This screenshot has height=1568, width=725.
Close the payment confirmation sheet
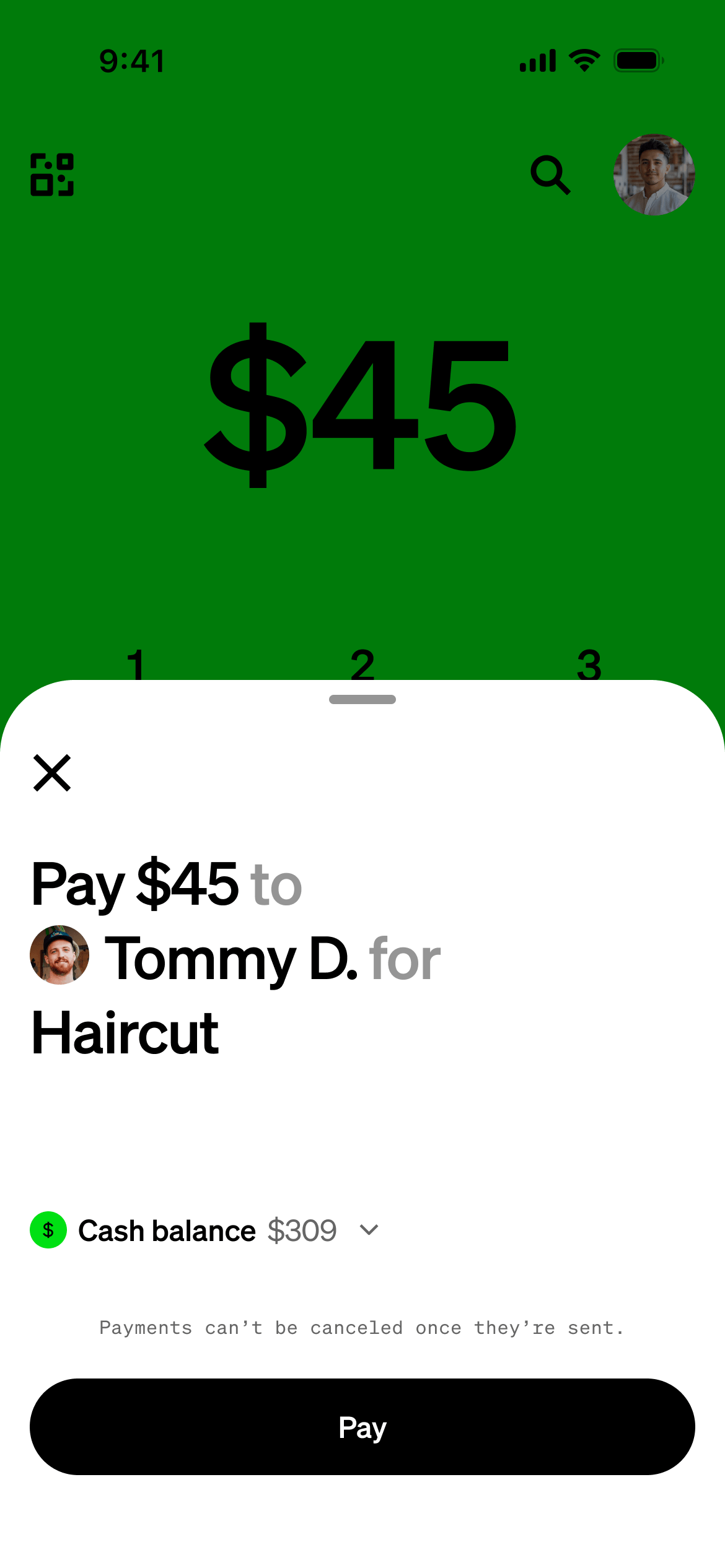[x=52, y=773]
